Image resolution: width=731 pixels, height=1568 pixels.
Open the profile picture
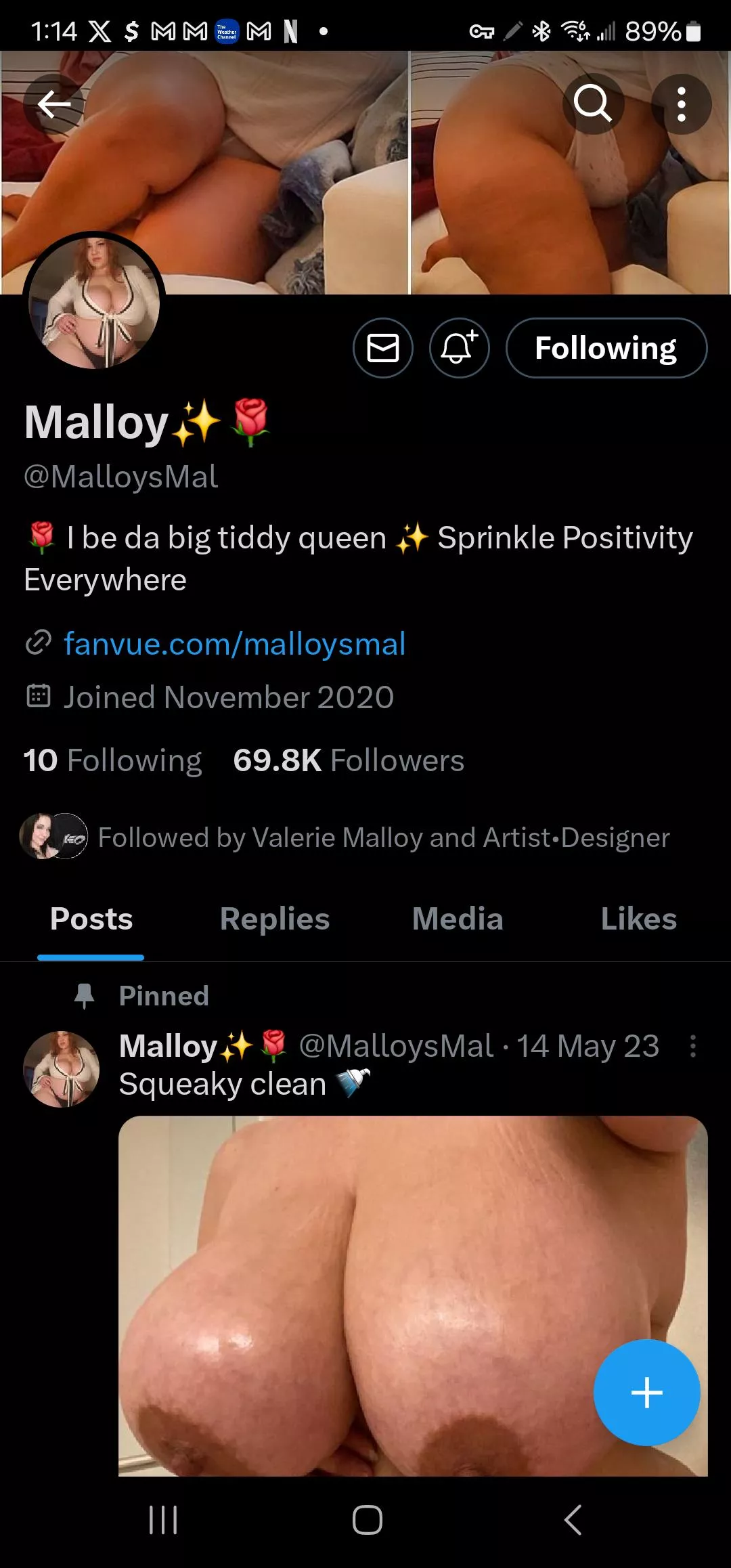(94, 303)
